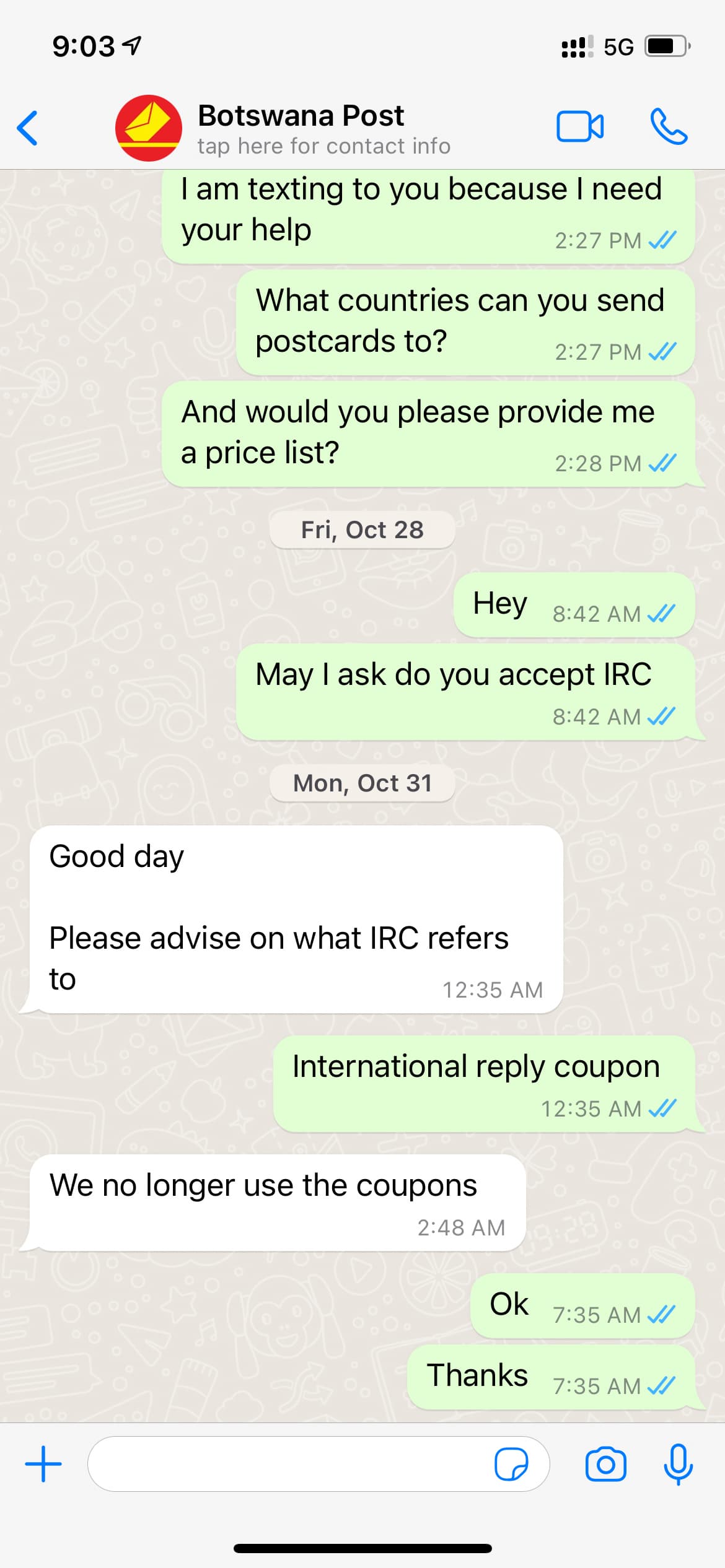
Task: Go back to the chats list
Action: coord(28,128)
